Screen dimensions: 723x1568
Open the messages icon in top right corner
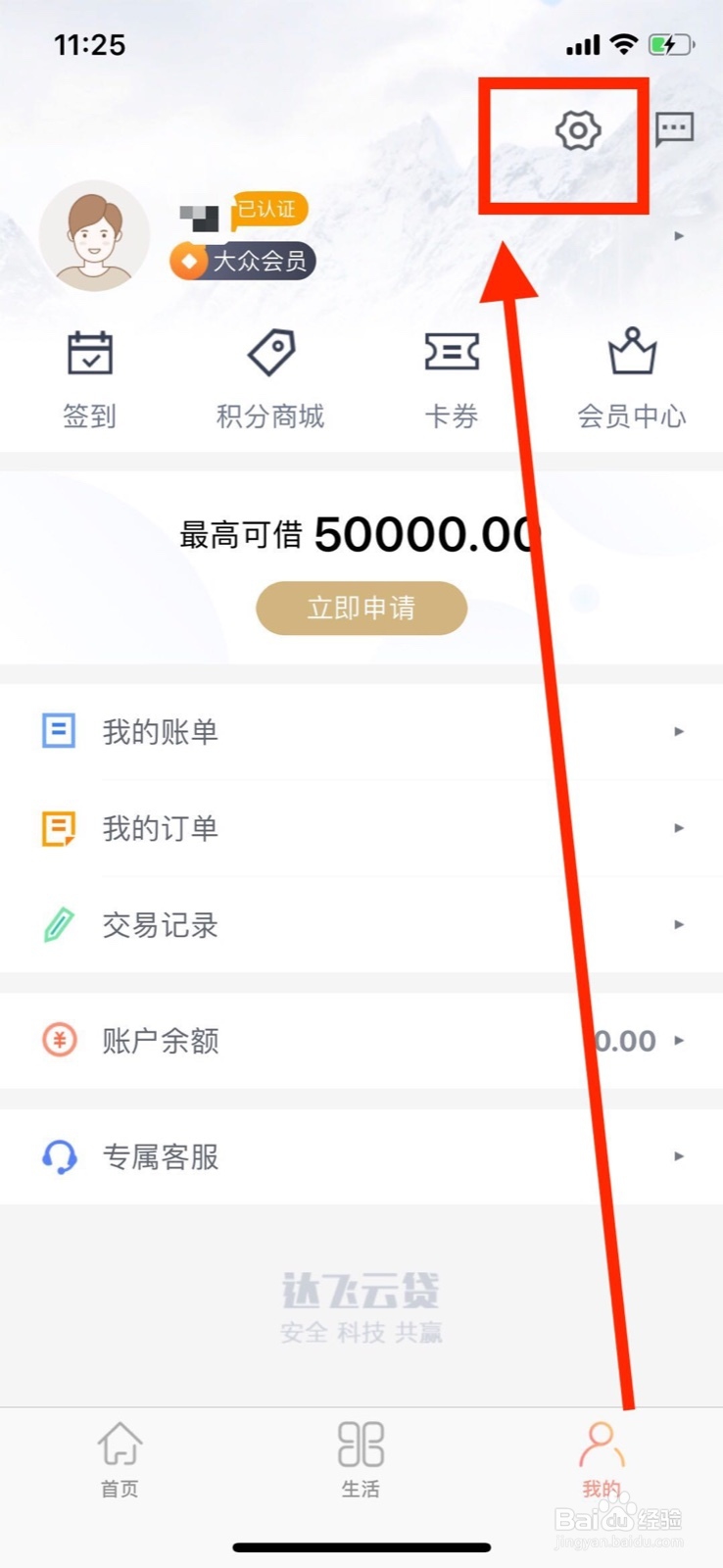674,129
